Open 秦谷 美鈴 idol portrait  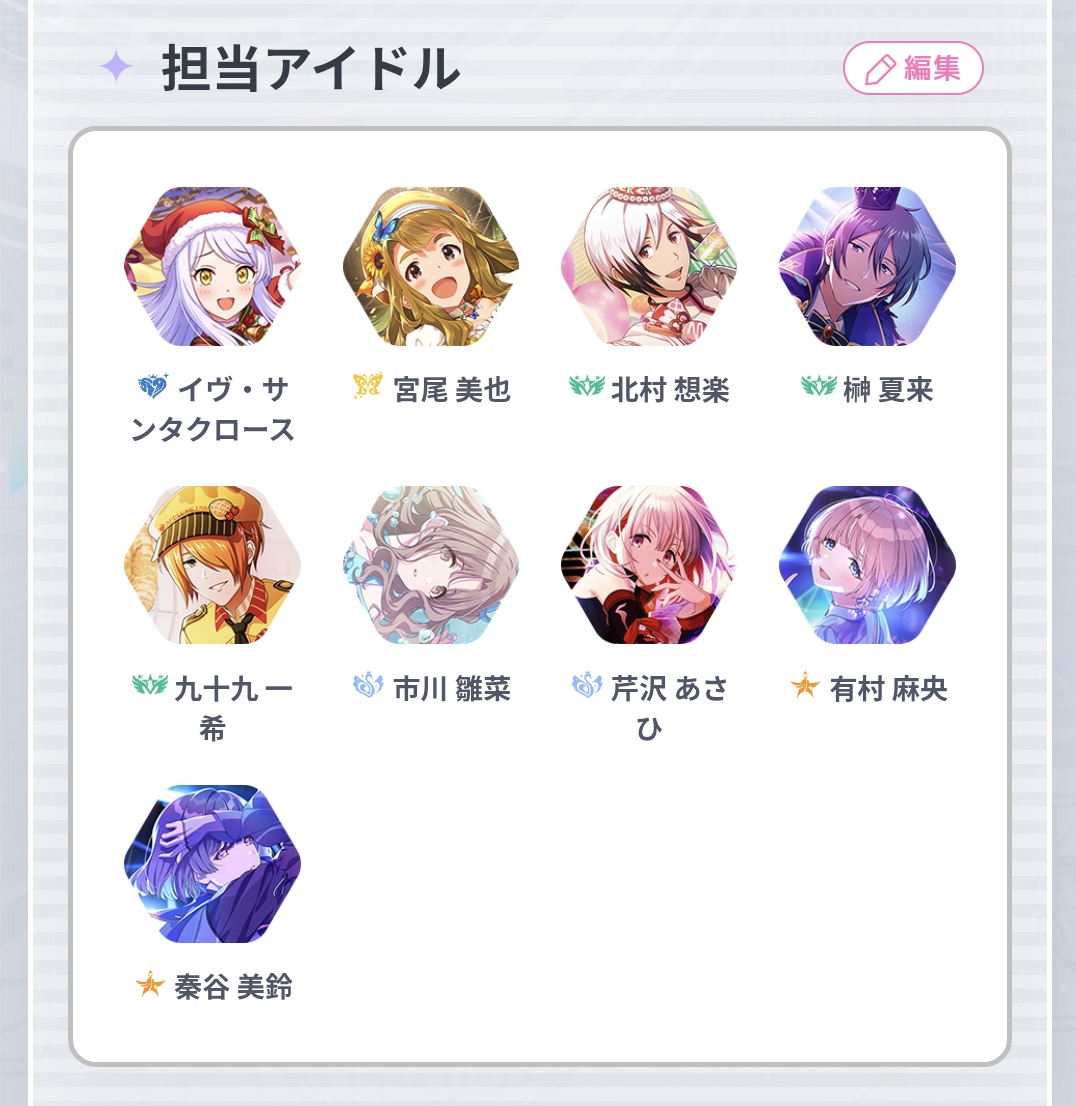pos(212,864)
